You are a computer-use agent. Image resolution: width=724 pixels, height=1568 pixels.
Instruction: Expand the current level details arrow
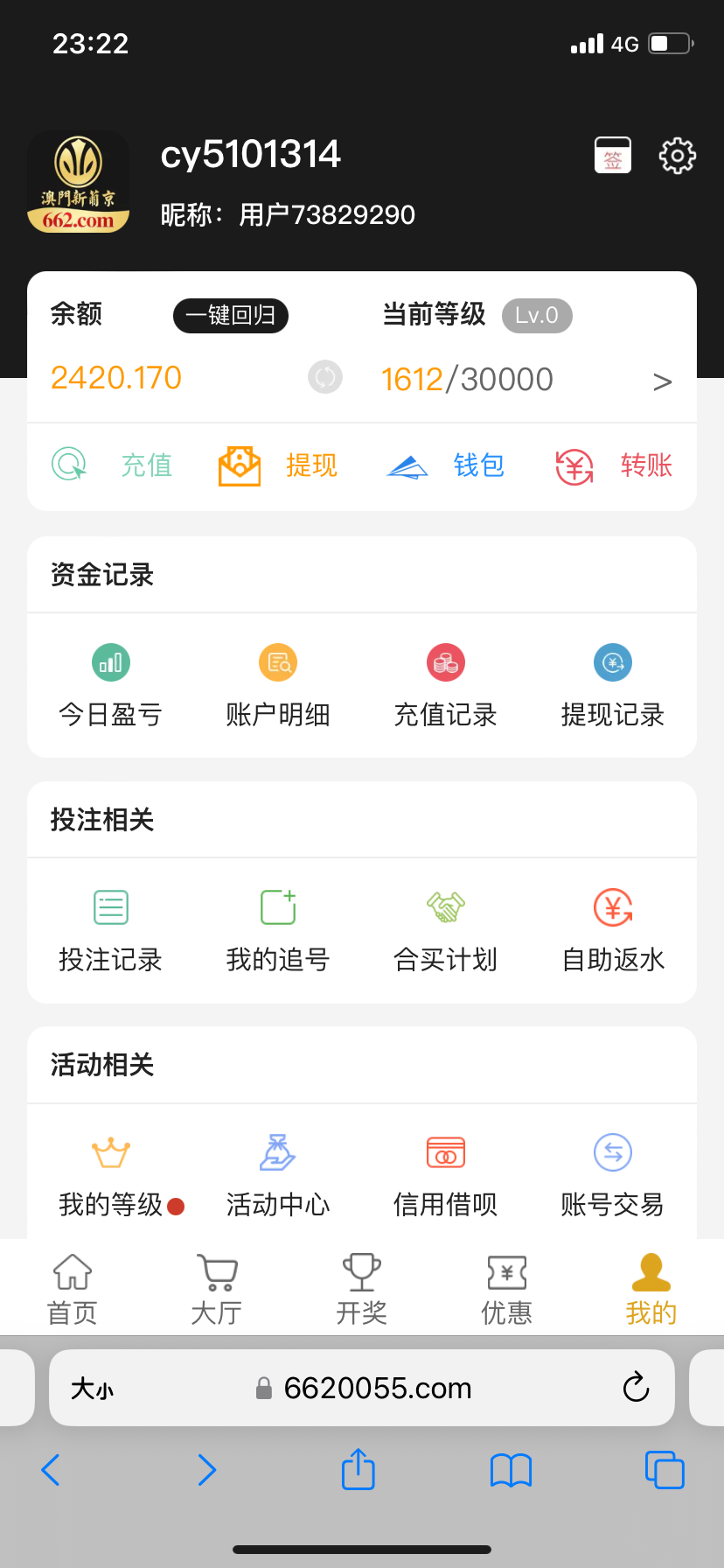[x=662, y=381]
